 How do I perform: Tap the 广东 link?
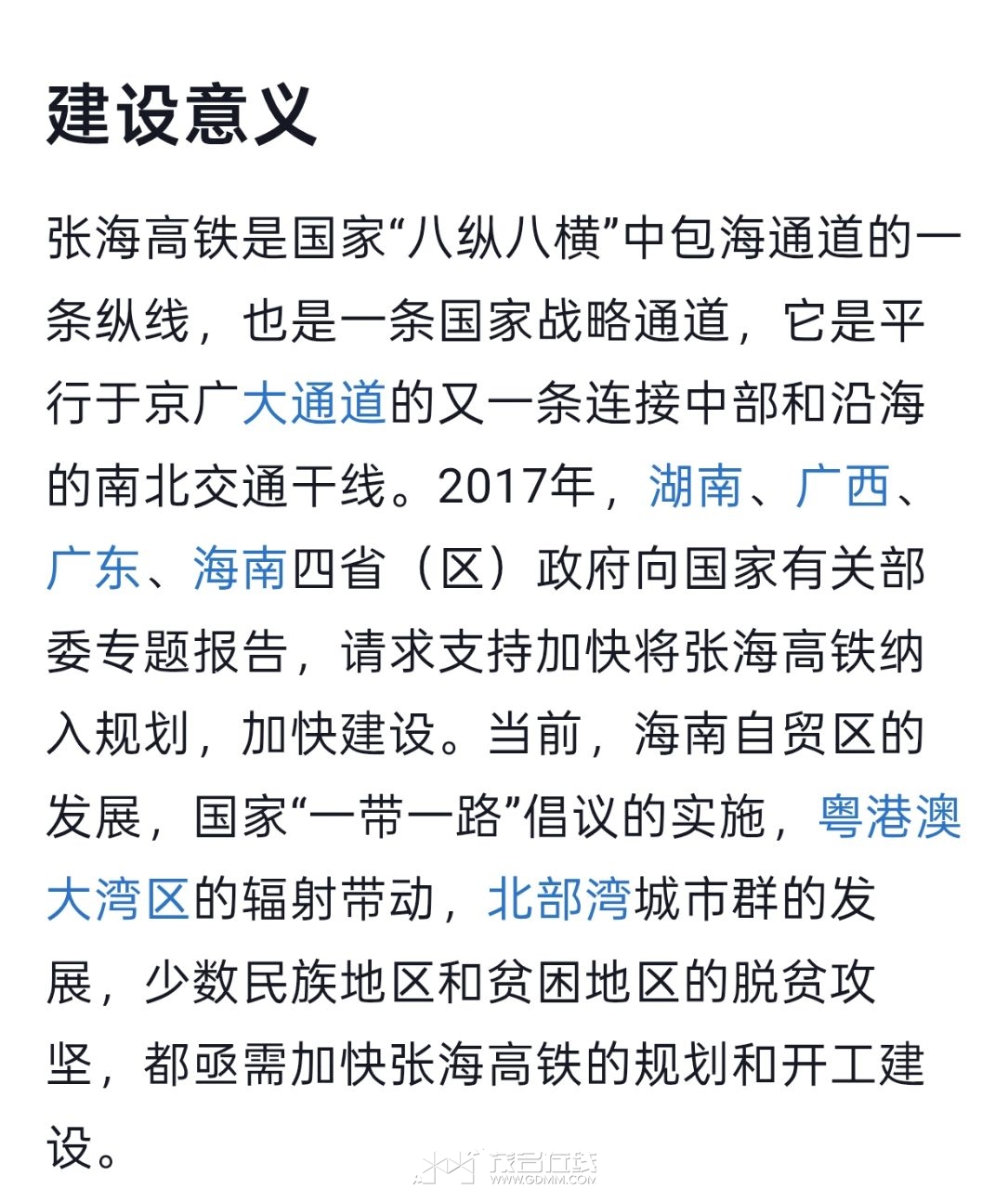coord(94,568)
